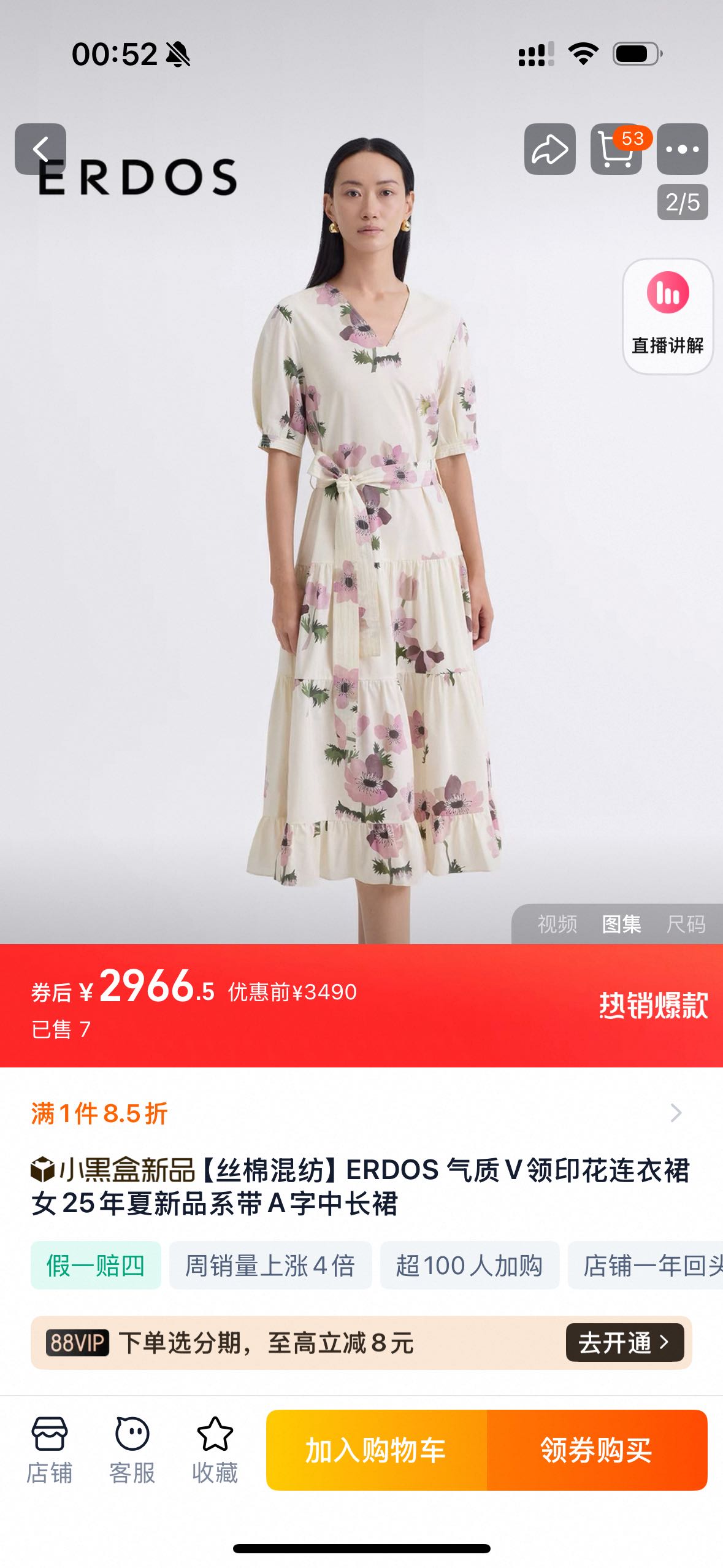Switch to the 尺码 size tab

[x=686, y=924]
